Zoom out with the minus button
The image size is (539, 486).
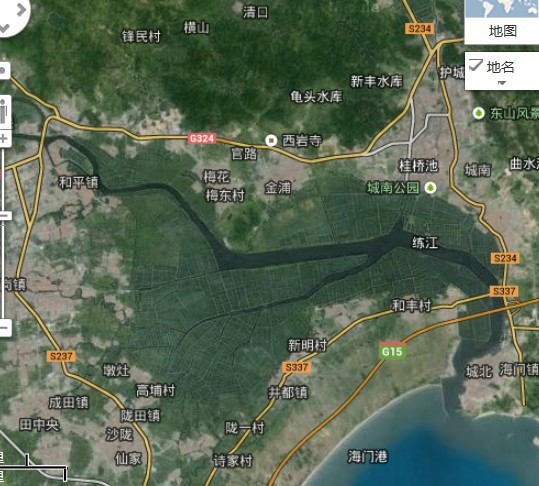tap(5, 328)
